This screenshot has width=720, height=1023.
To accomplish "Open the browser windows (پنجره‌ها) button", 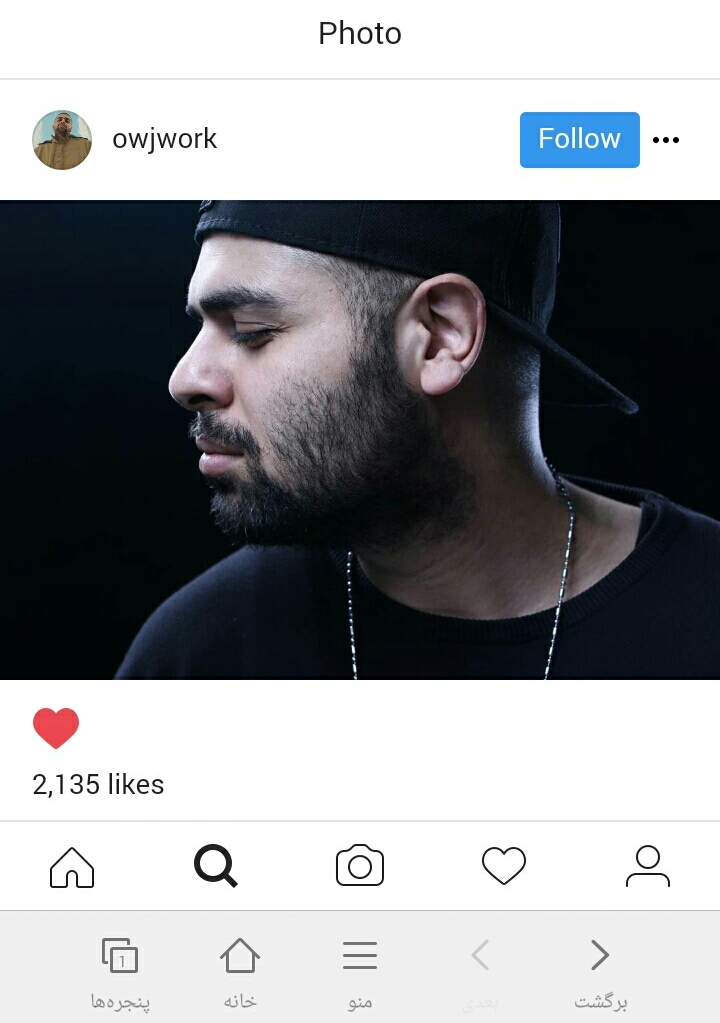I will click(x=120, y=970).
